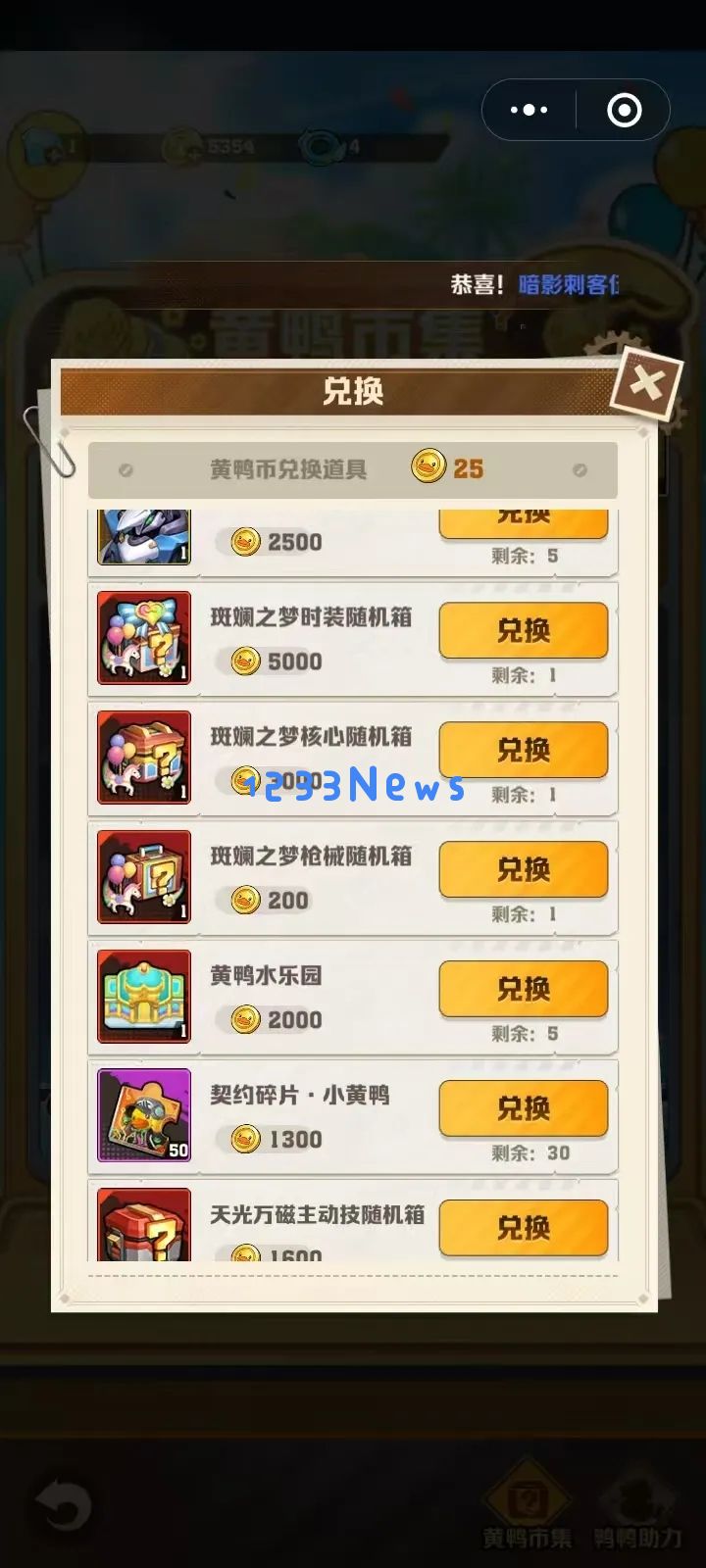Exchange for 天光万磁主动技随机箱

523,1227
